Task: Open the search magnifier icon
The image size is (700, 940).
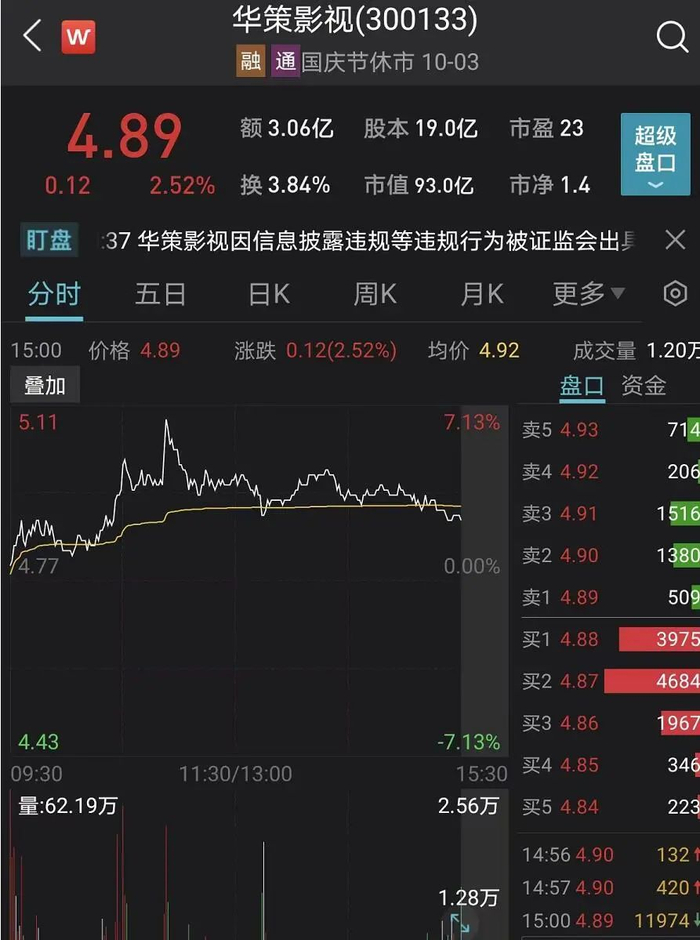Action: click(x=671, y=38)
